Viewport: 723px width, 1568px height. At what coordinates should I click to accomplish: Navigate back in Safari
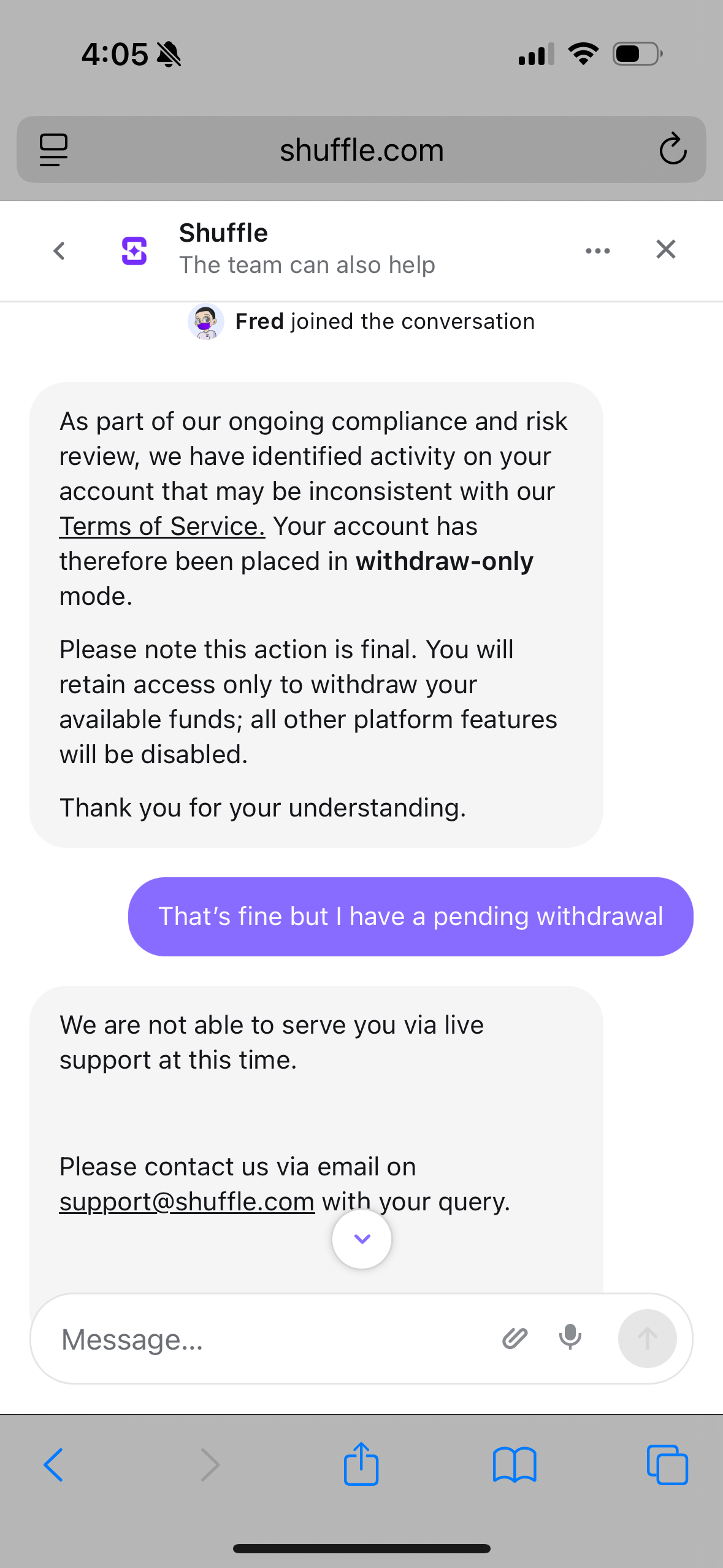(53, 1465)
